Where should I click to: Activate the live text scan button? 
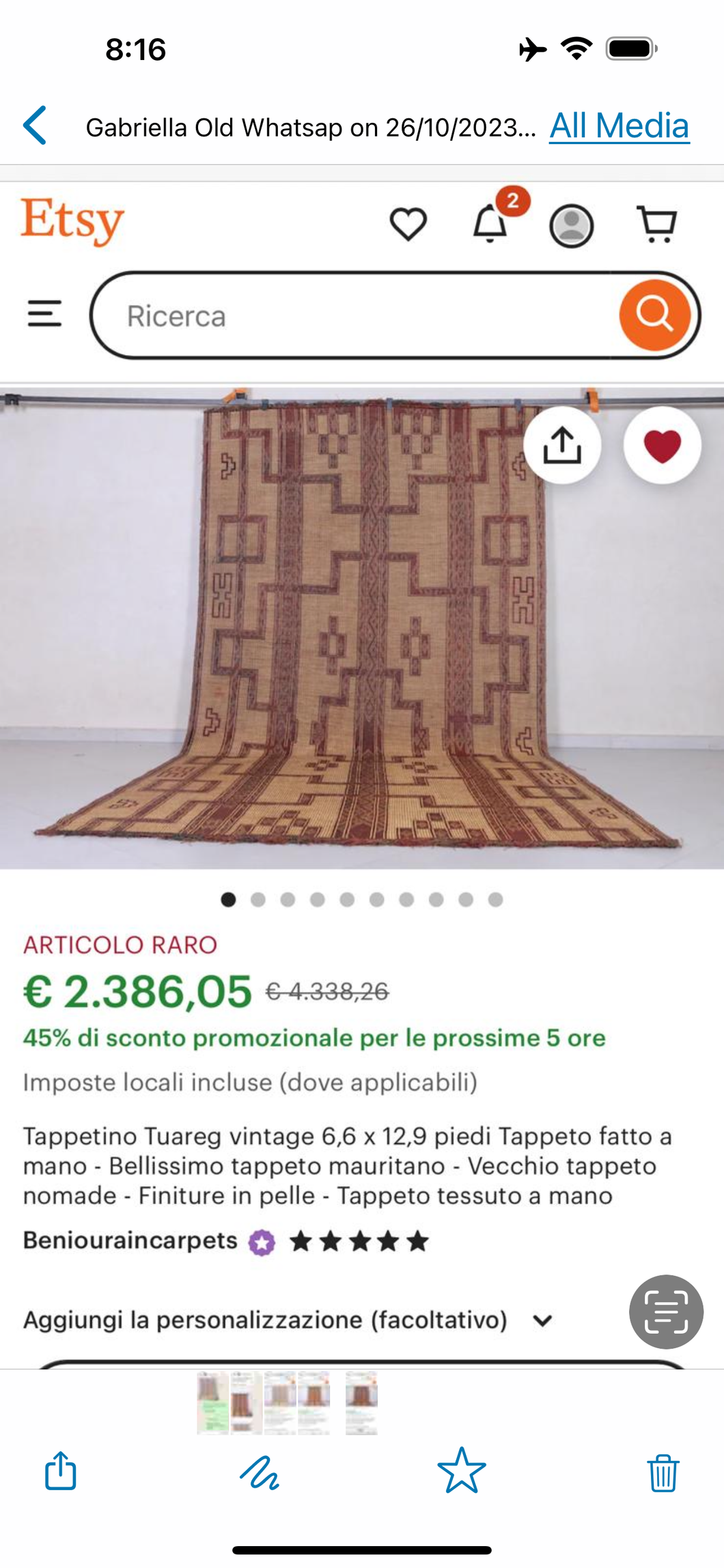pos(666,1311)
